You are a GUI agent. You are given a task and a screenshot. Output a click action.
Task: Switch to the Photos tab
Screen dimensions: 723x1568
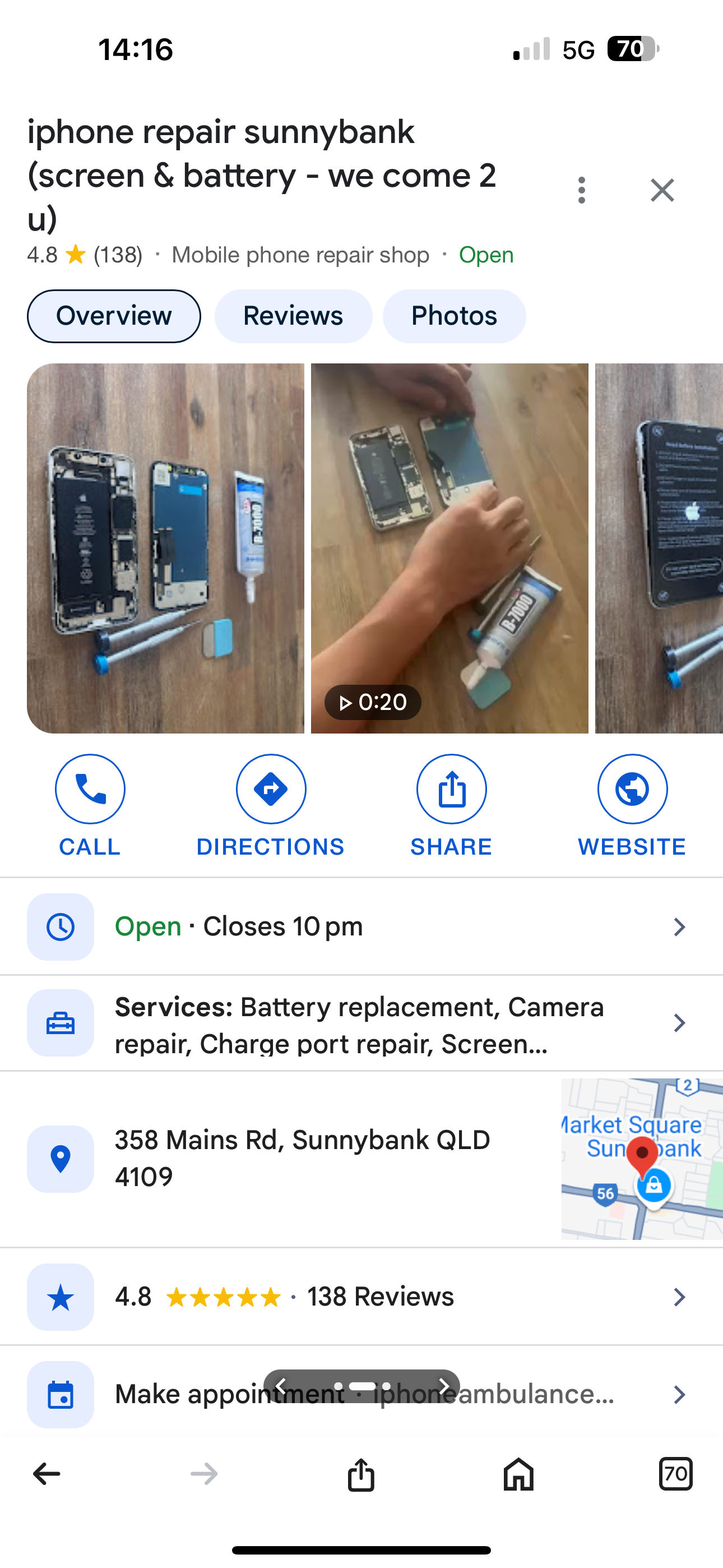454,316
